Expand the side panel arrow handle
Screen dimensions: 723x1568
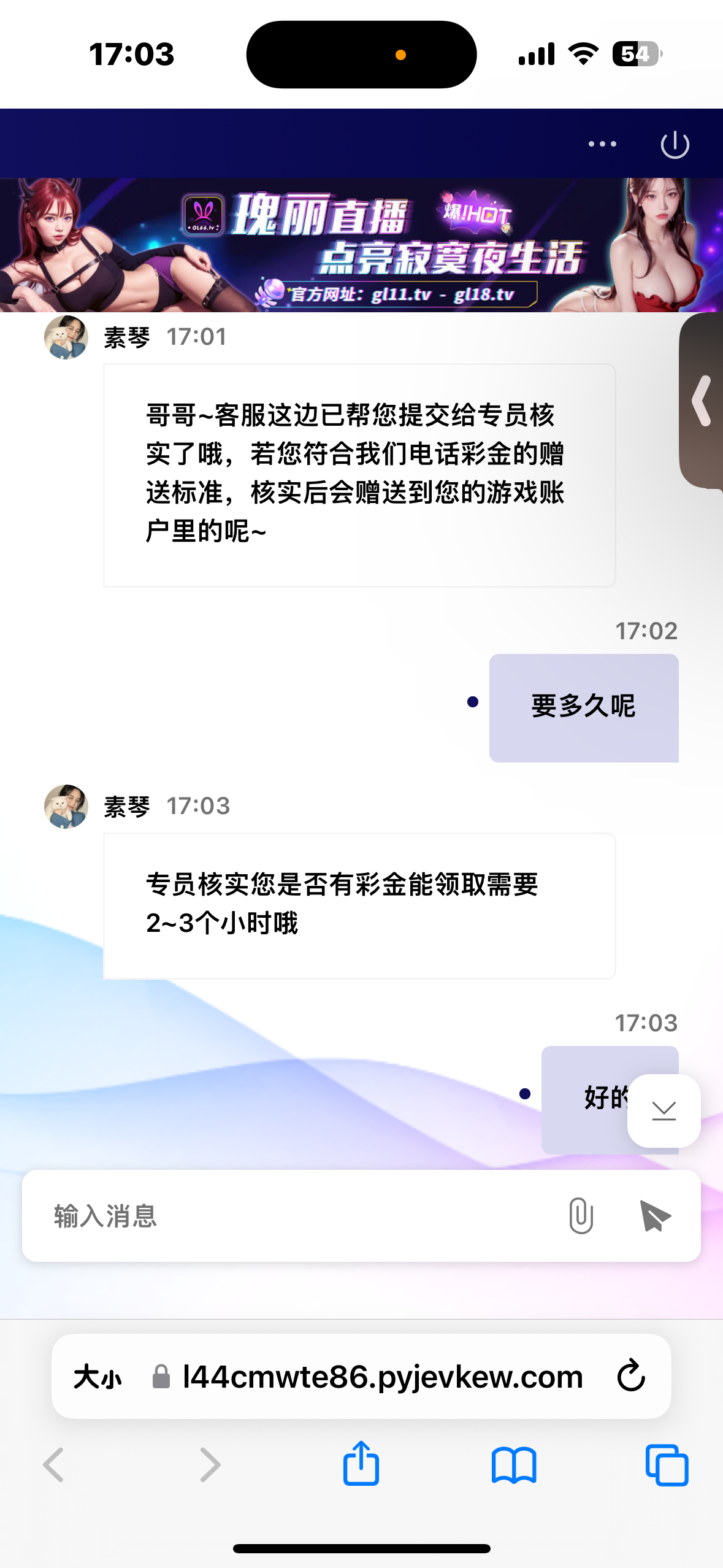[702, 401]
